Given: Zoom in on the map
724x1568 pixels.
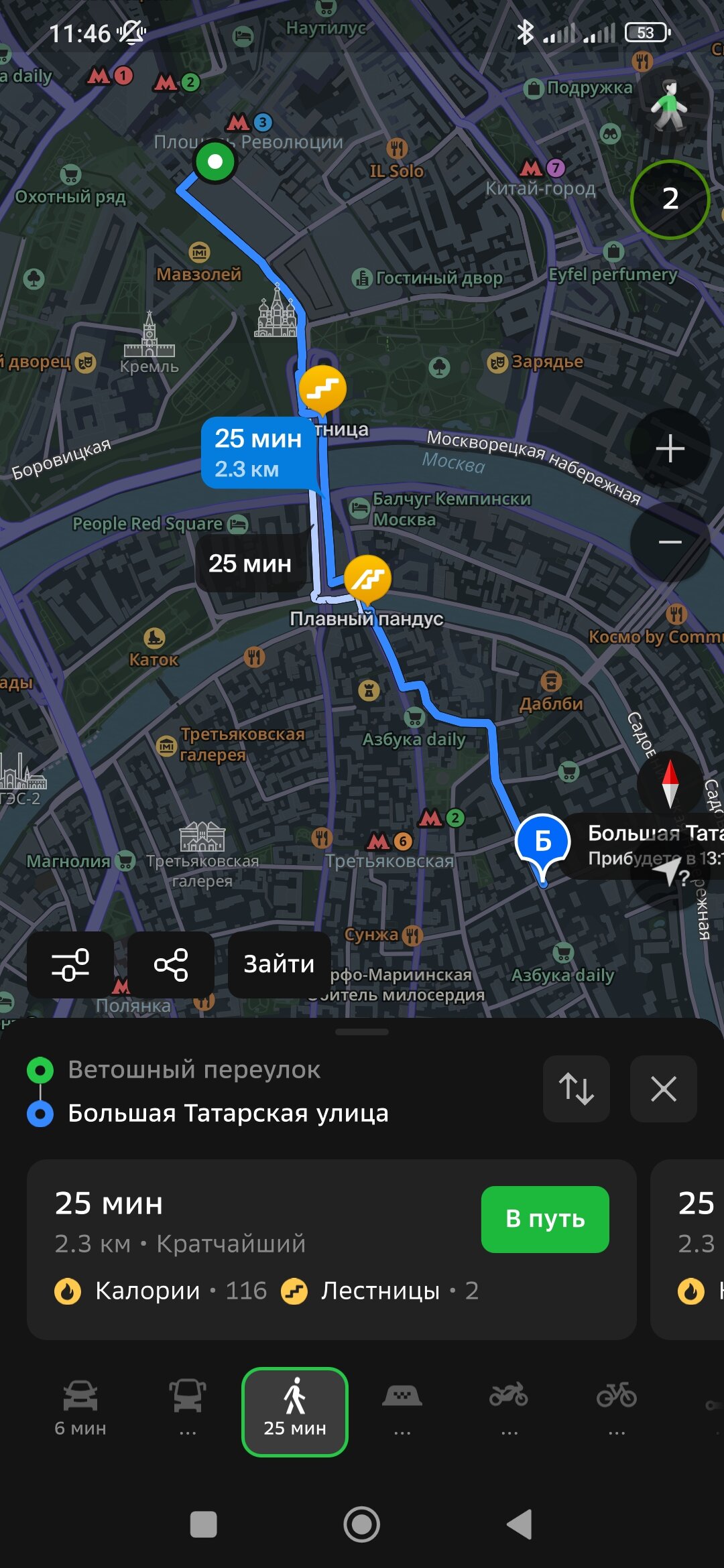Looking at the screenshot, I should pos(670,448).
